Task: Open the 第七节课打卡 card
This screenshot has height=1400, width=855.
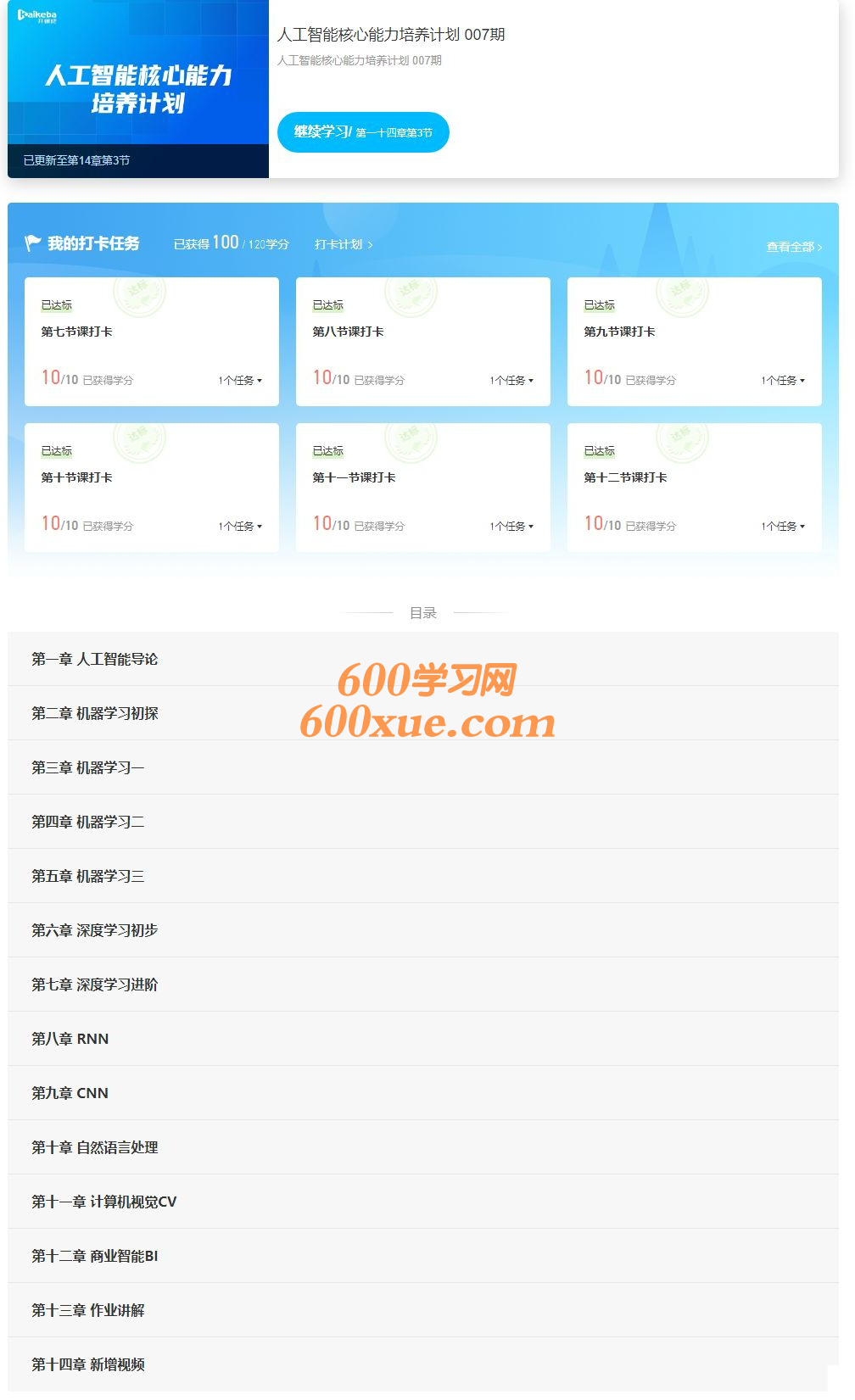Action: pyautogui.click(x=152, y=342)
